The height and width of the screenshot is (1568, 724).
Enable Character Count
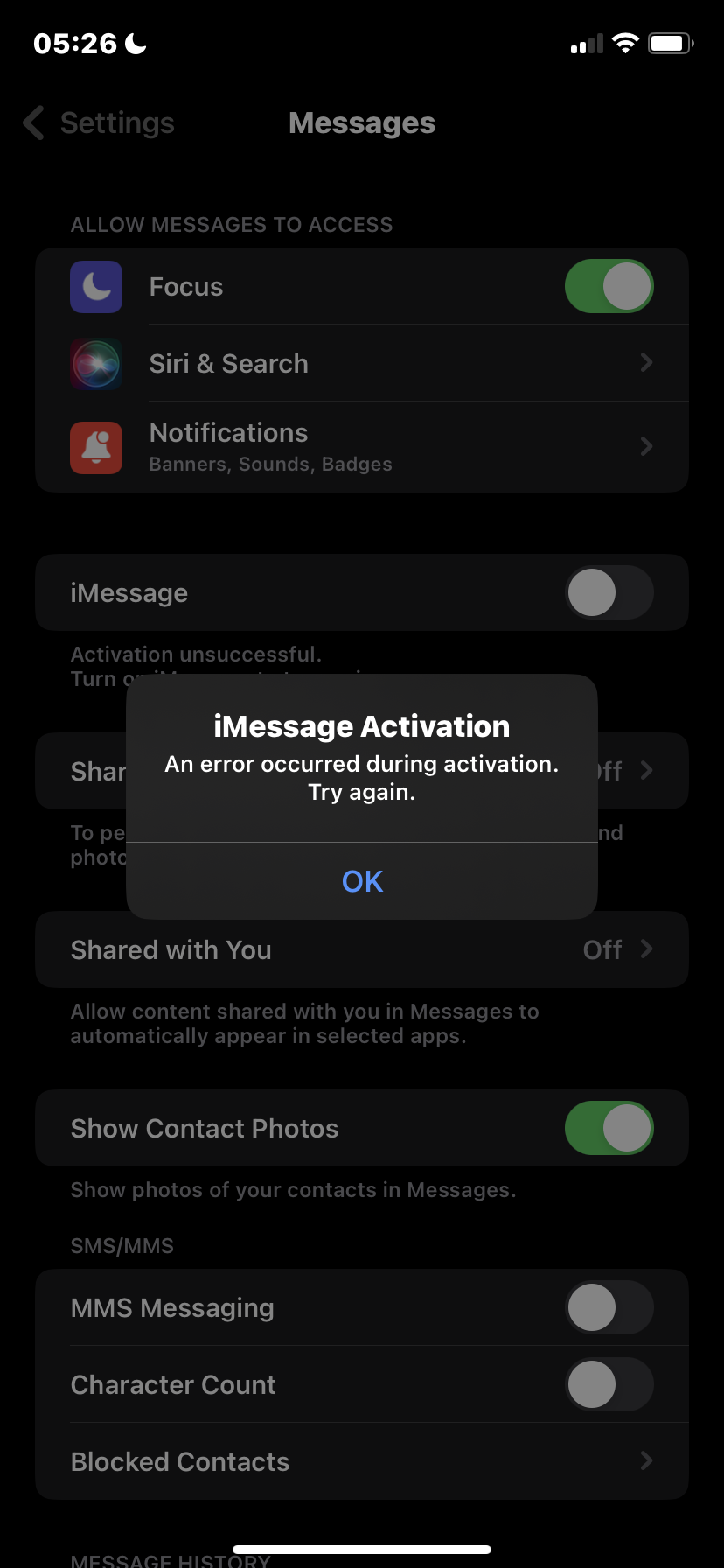609,1384
